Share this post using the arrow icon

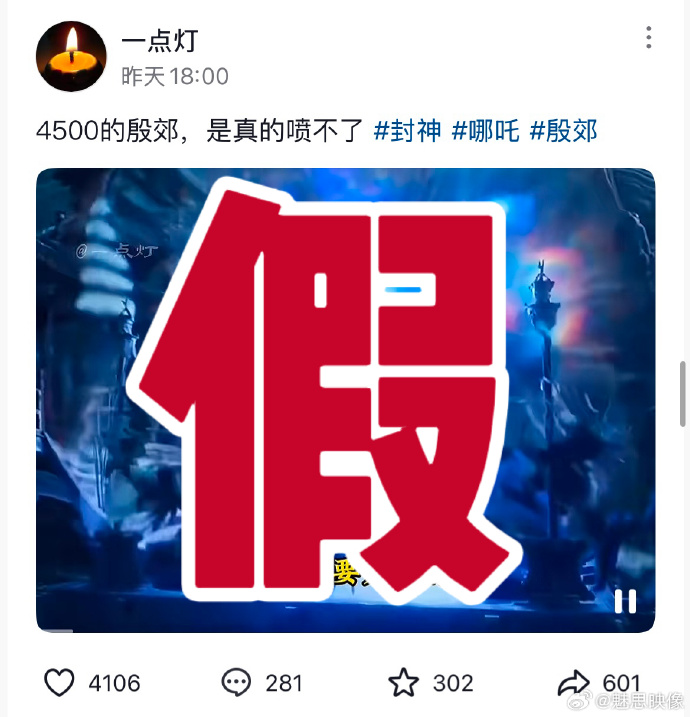coord(573,683)
